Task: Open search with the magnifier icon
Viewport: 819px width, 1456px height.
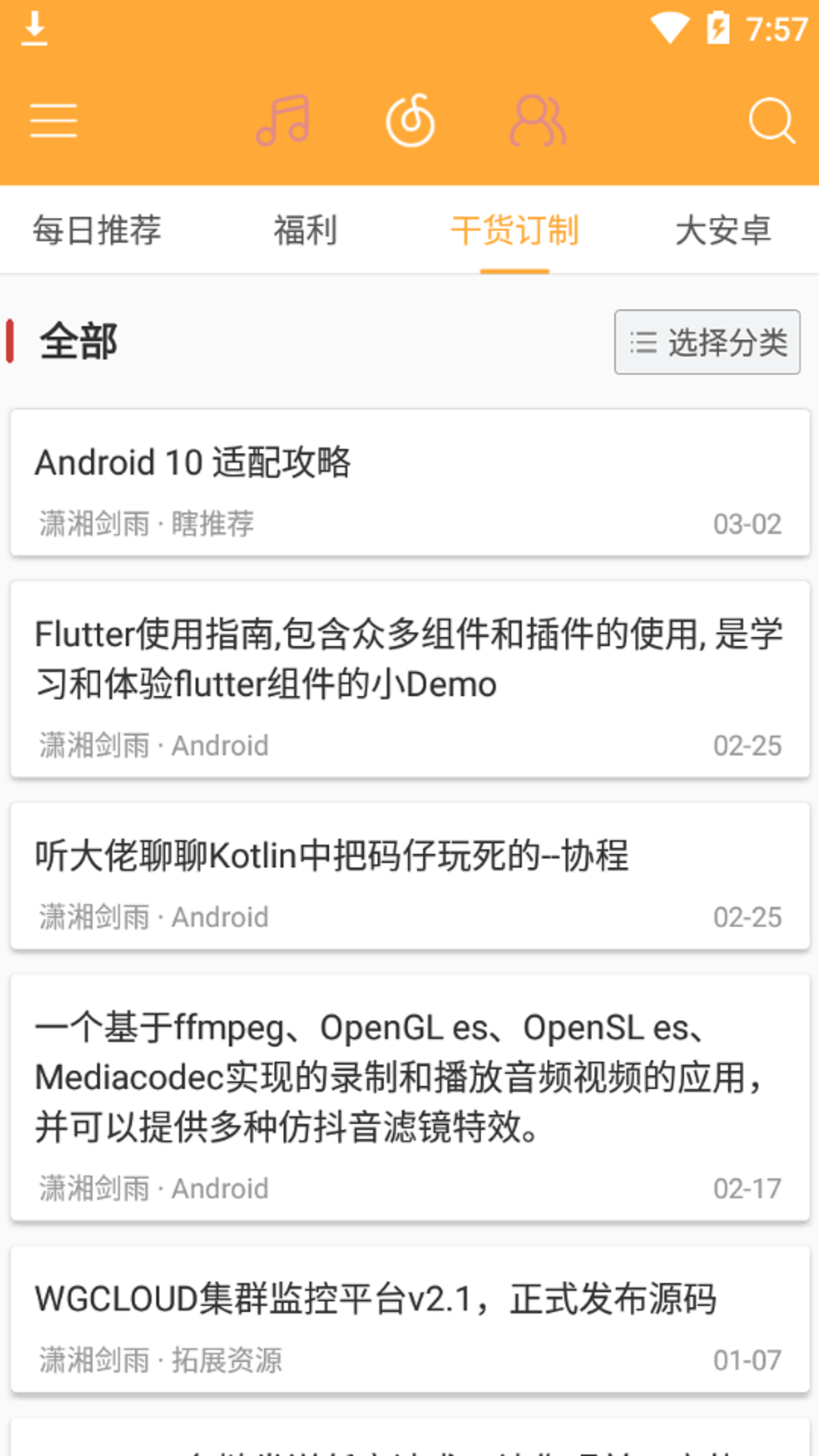Action: click(771, 121)
